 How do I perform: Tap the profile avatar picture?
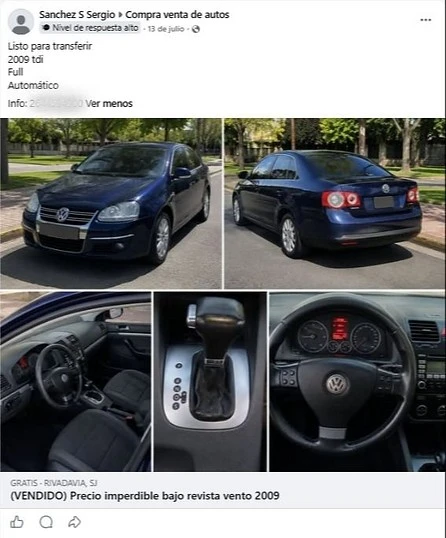coord(21,21)
